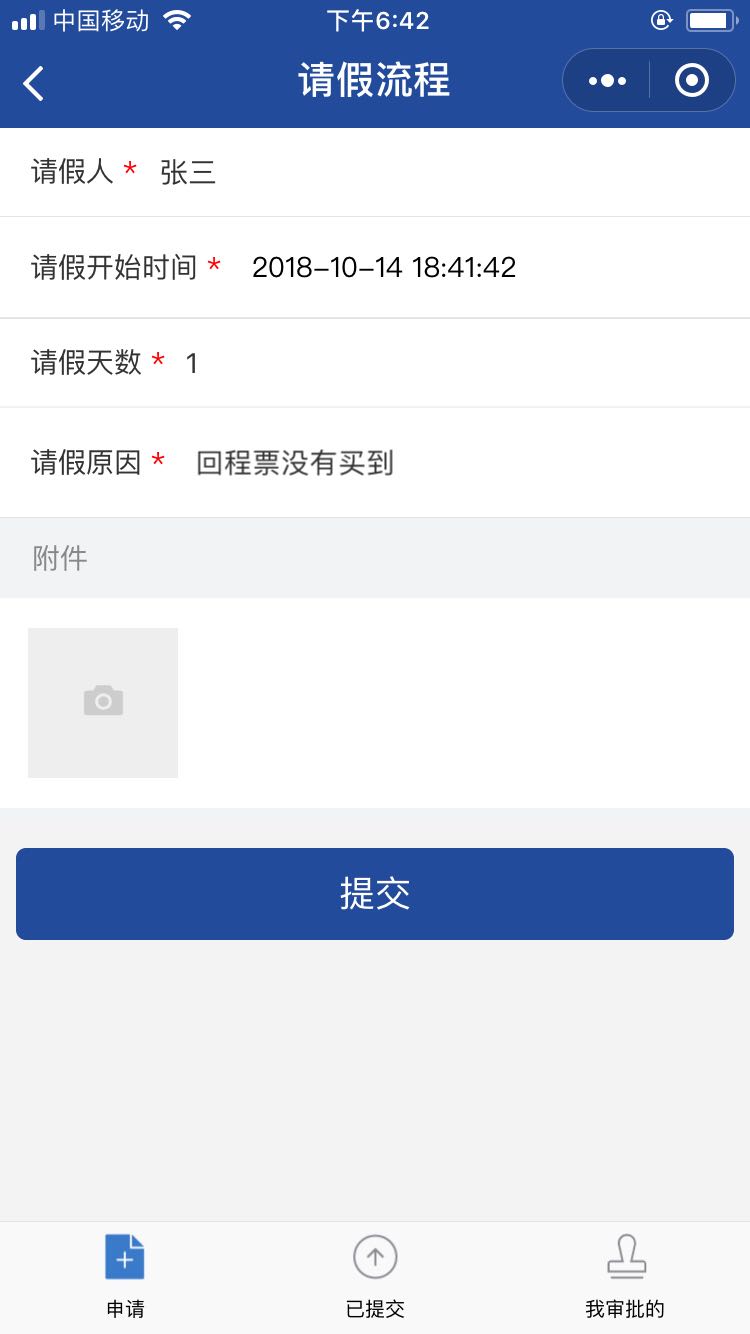Open the mini program more options menu

[x=607, y=81]
